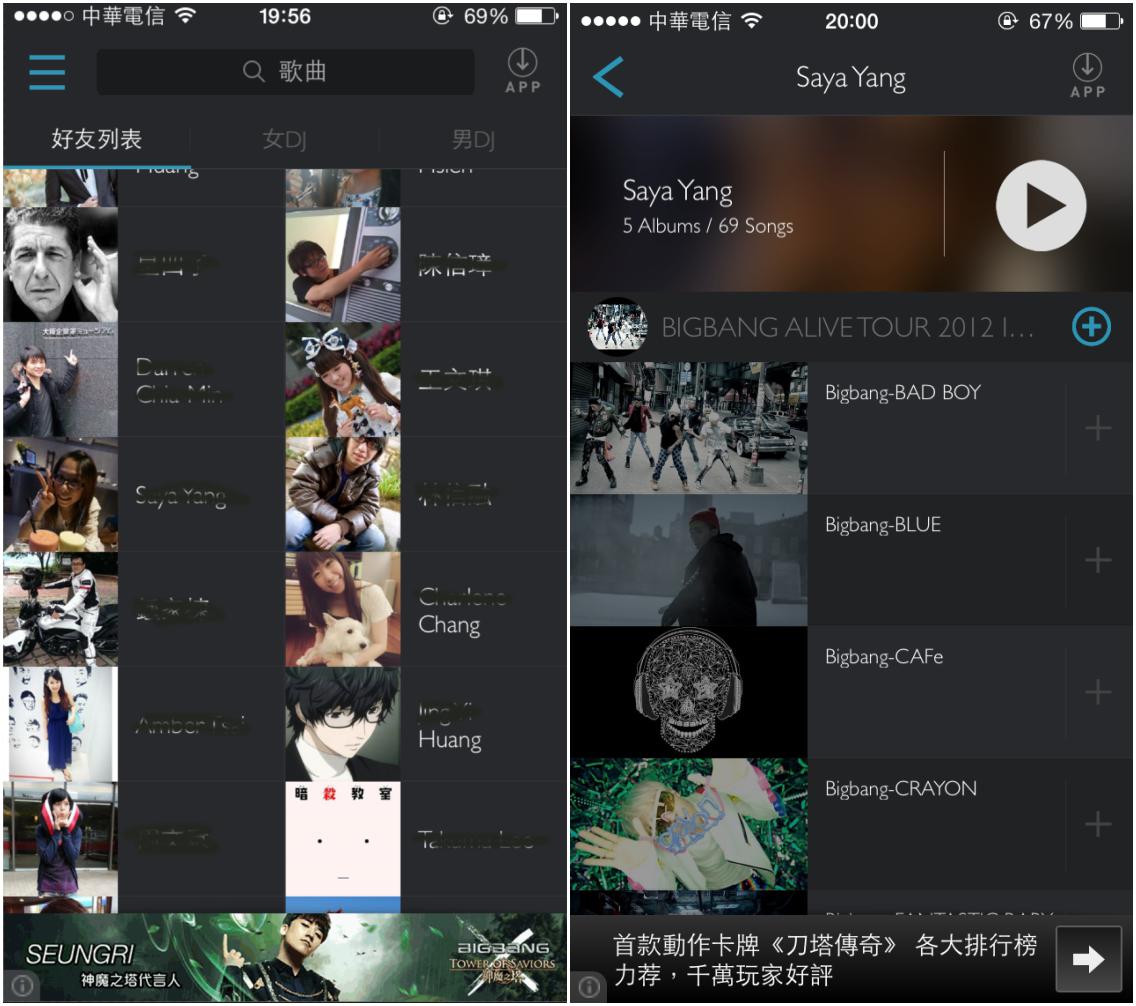Add Bigbang-BLUE with its plus icon
1136x1006 pixels.
(1098, 560)
